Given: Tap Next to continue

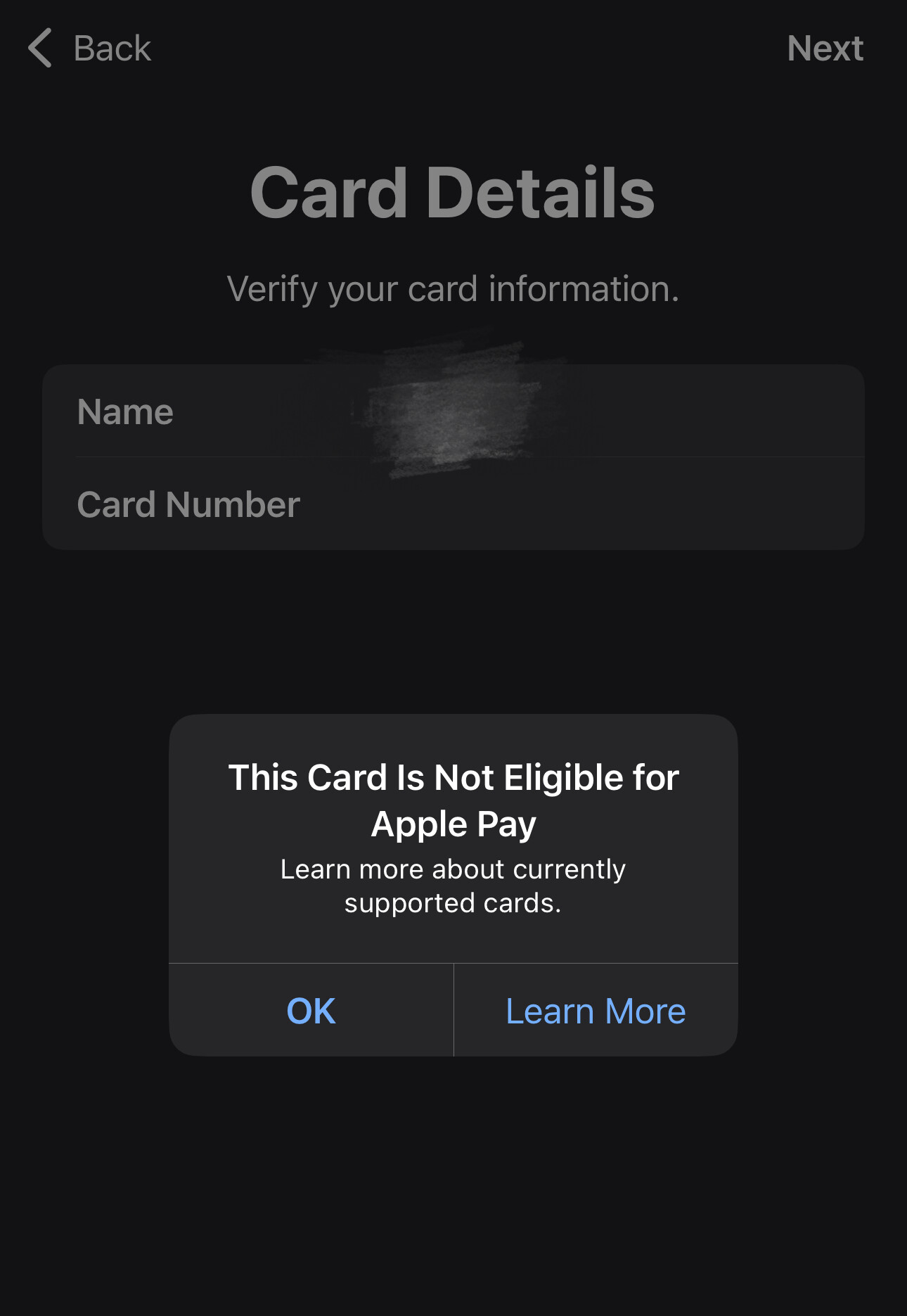Looking at the screenshot, I should click(x=825, y=49).
